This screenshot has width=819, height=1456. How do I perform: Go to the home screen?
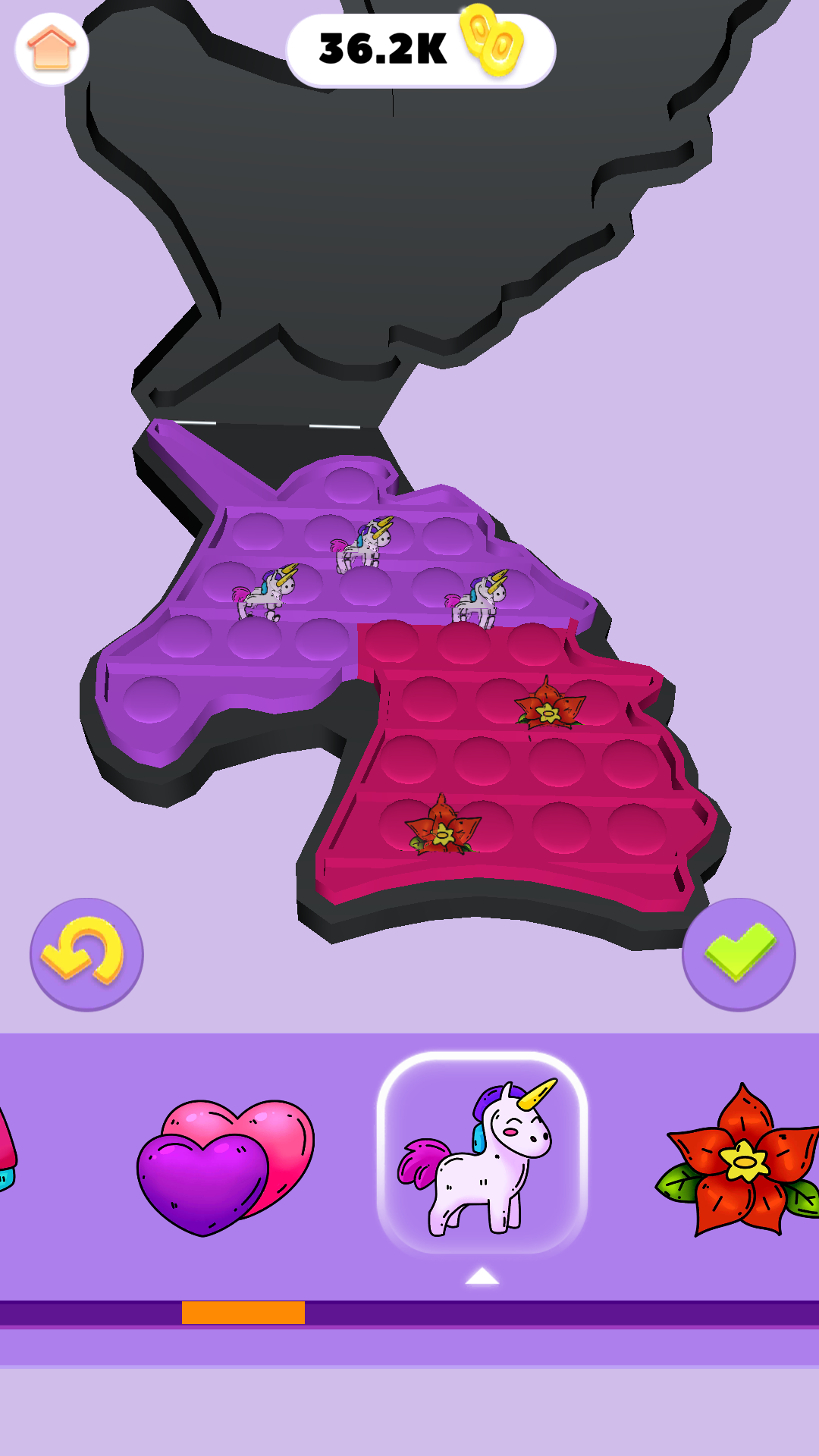click(x=52, y=49)
